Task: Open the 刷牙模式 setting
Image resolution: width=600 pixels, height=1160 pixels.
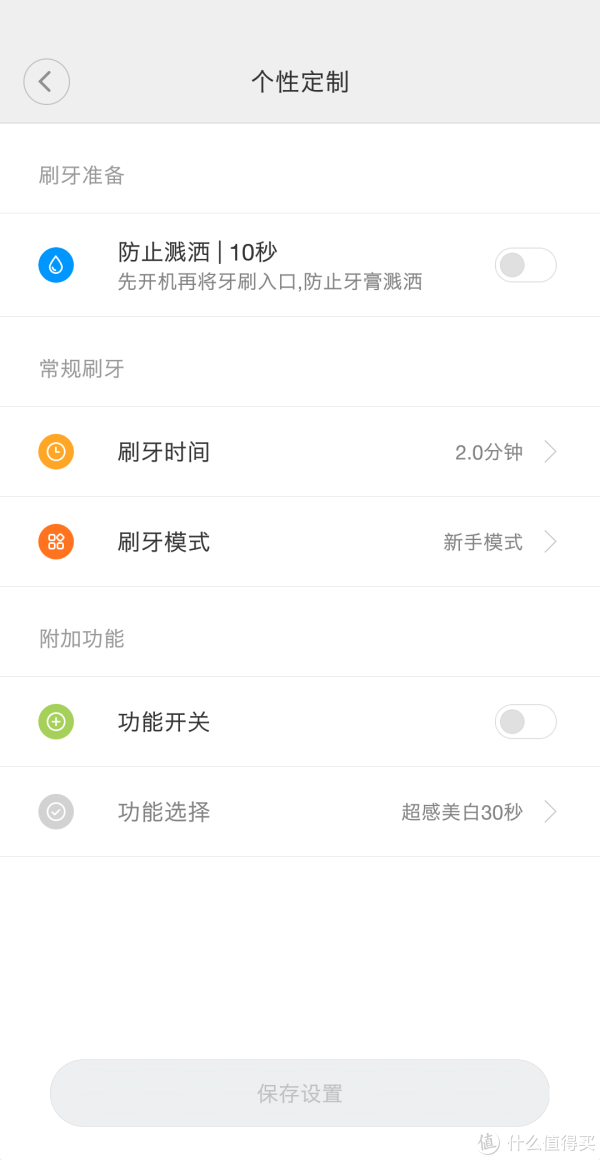Action: click(300, 542)
